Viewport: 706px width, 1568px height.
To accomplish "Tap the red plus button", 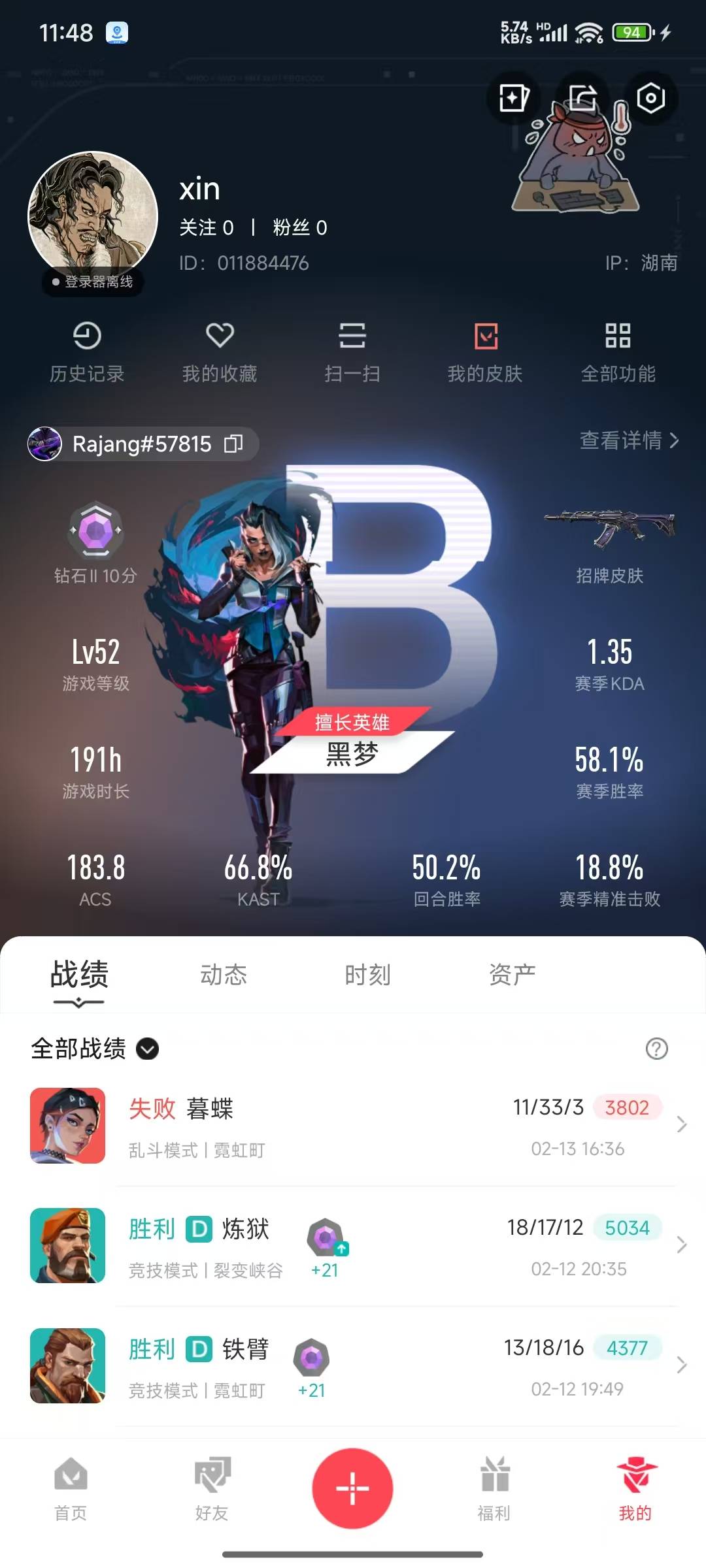I will tap(352, 1488).
